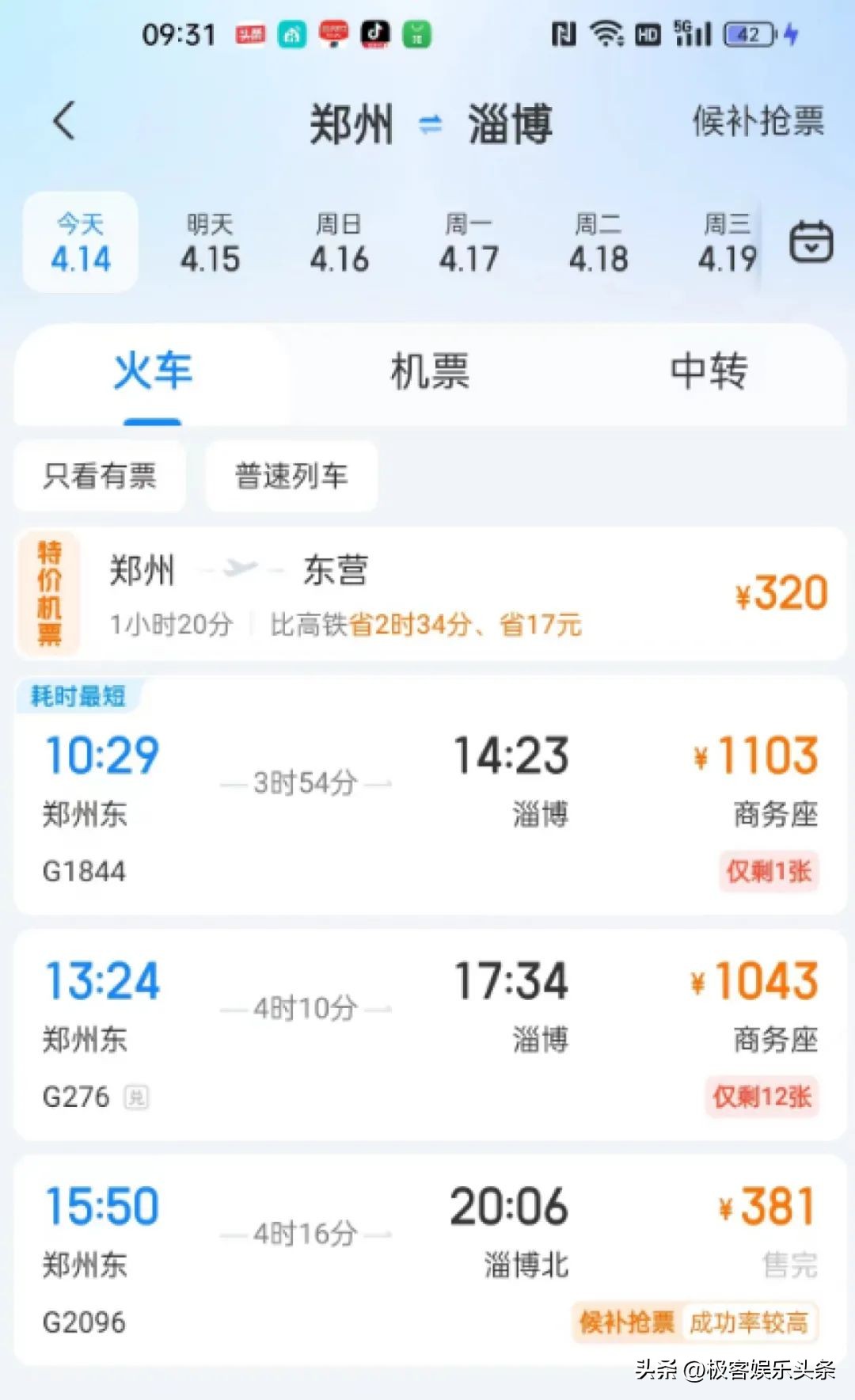This screenshot has width=855, height=1400.
Task: Select the 明天 4.15 date option
Action: pyautogui.click(x=208, y=242)
